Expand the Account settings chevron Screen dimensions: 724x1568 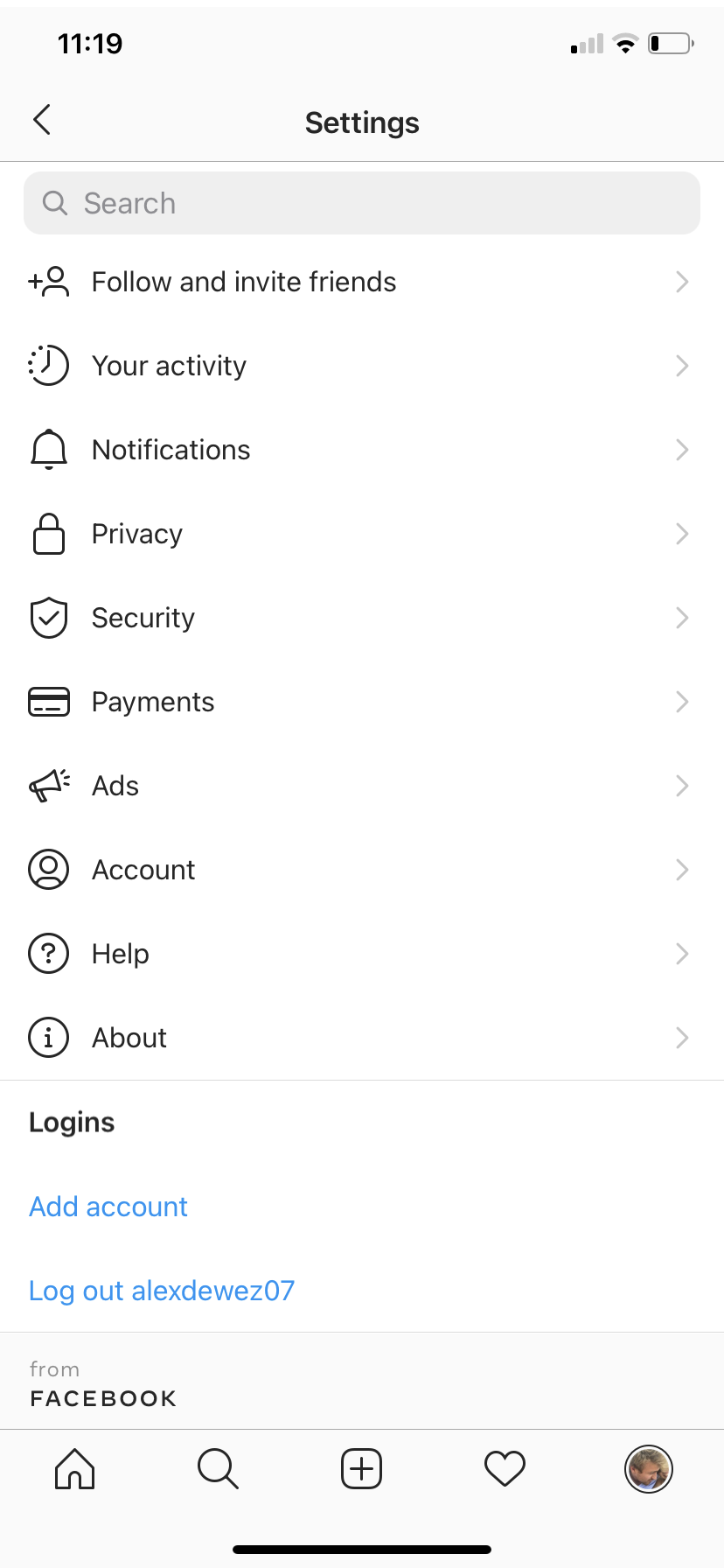click(x=682, y=869)
